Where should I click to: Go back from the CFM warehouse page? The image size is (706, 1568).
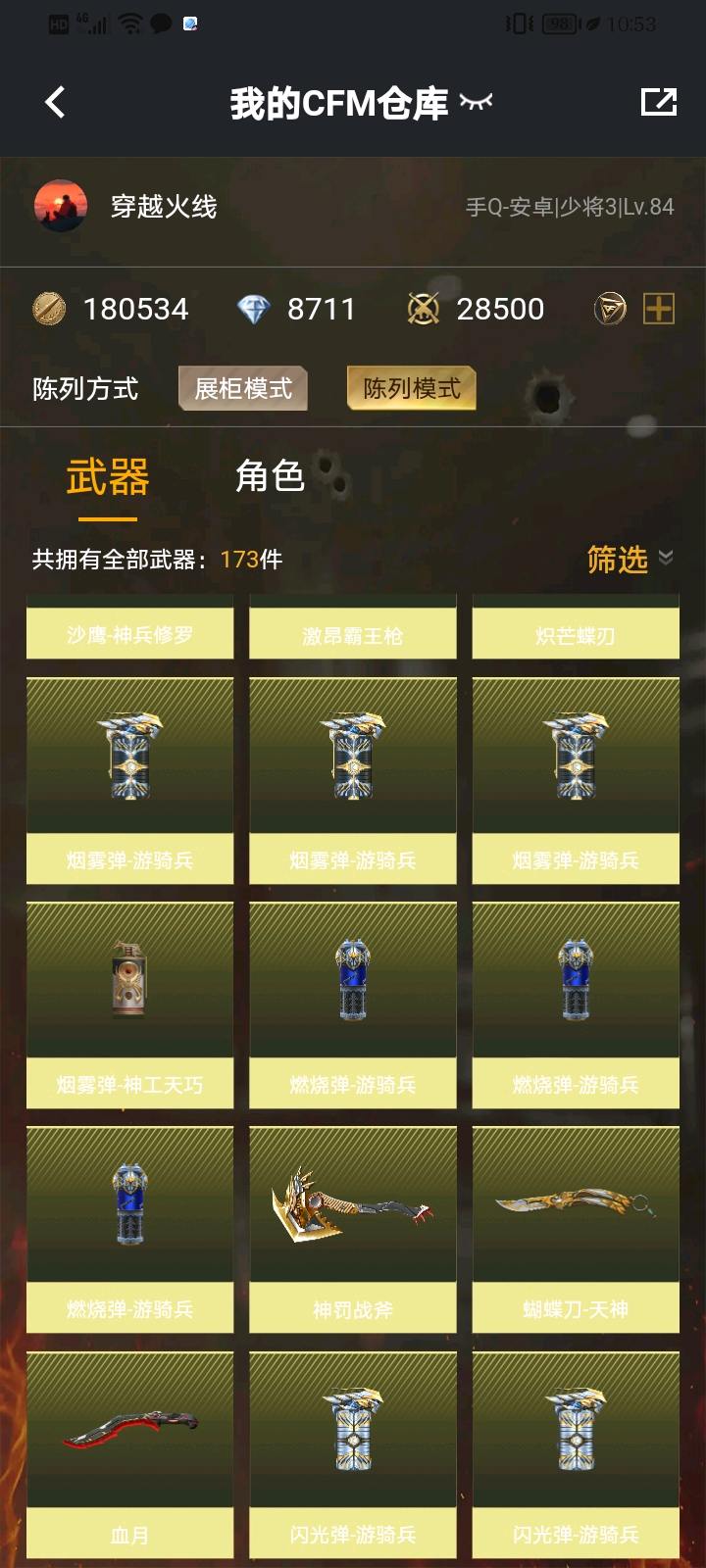point(55,102)
